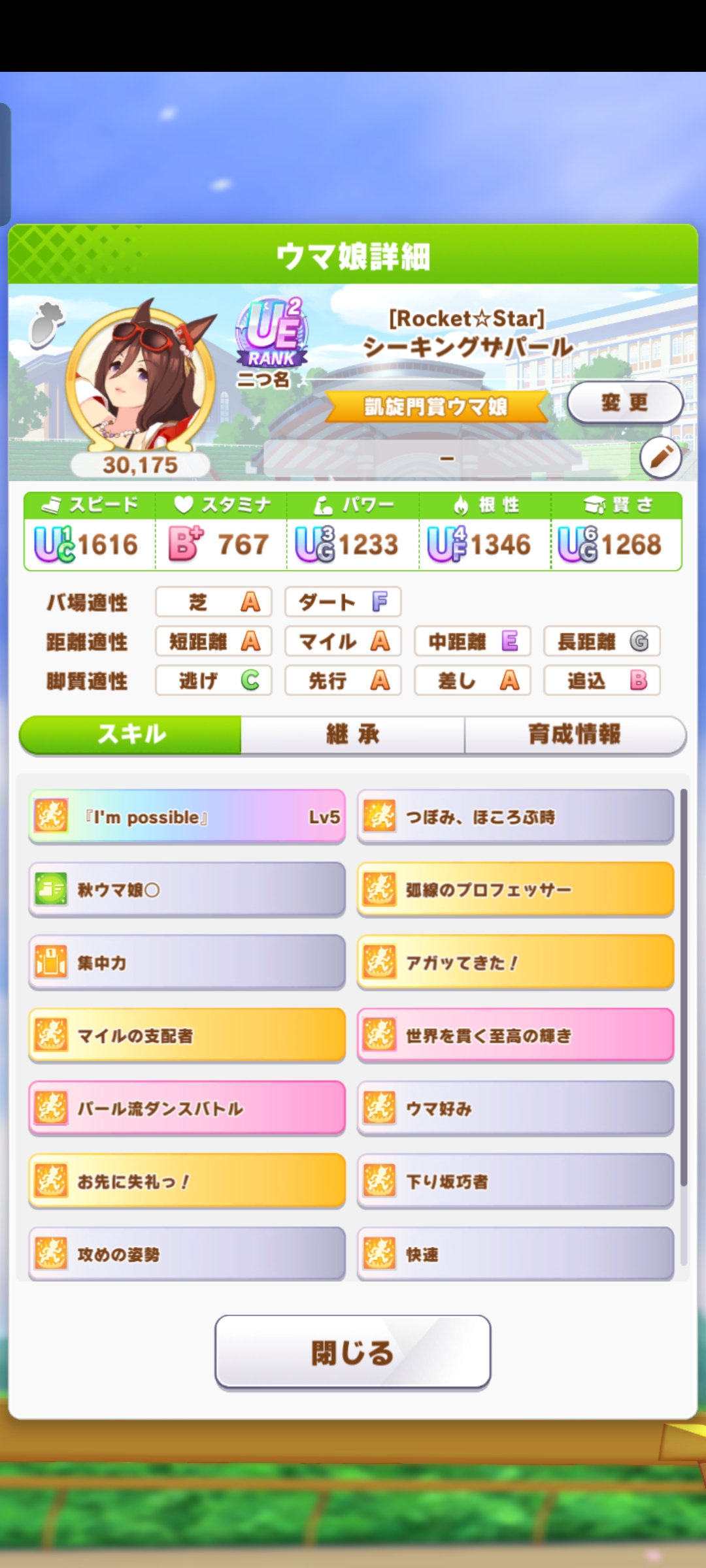Image resolution: width=706 pixels, height=1568 pixels.
Task: Open the 『I'm possible』 Lv5 skill
Action: point(187,817)
